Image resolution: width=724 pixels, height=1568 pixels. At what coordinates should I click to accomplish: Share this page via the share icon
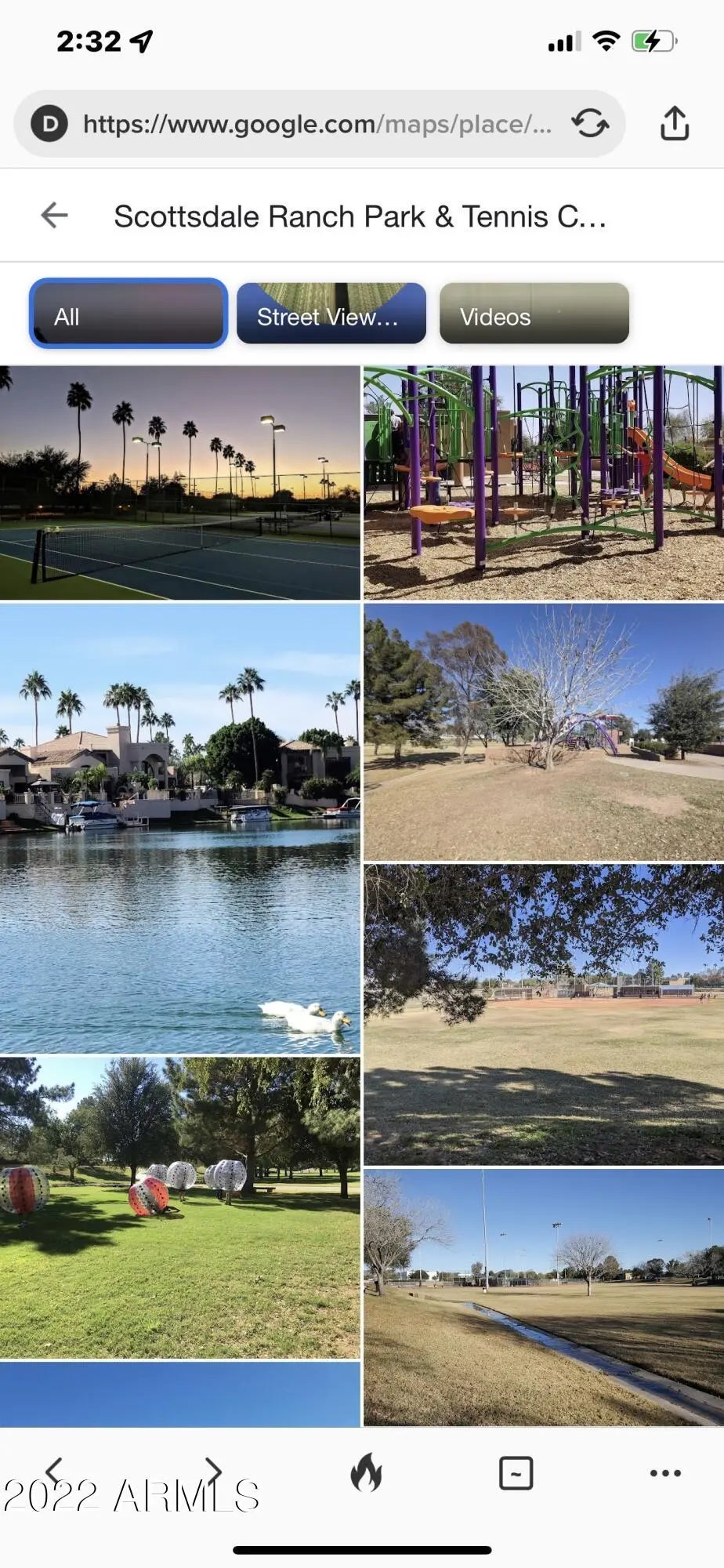pyautogui.click(x=674, y=124)
